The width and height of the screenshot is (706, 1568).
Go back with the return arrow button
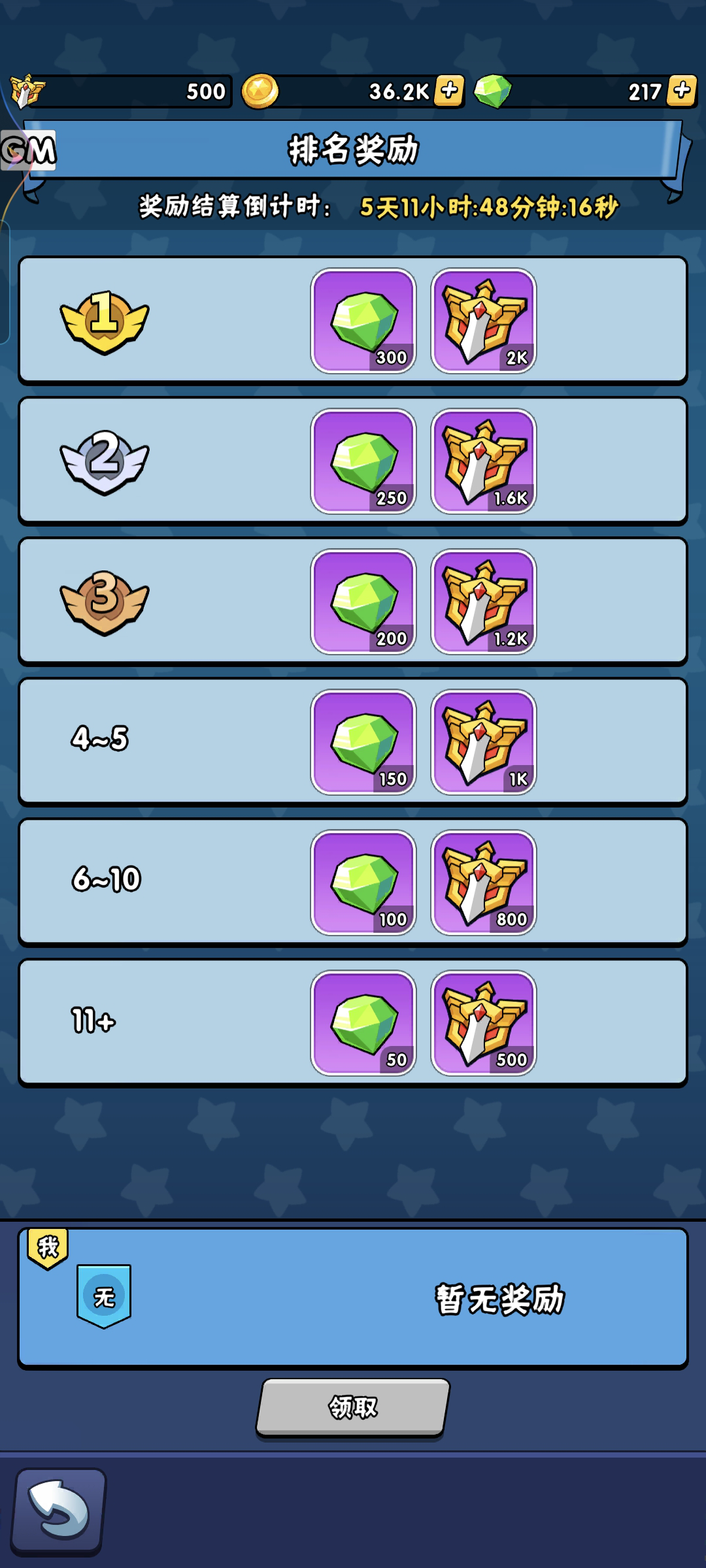59,1511
